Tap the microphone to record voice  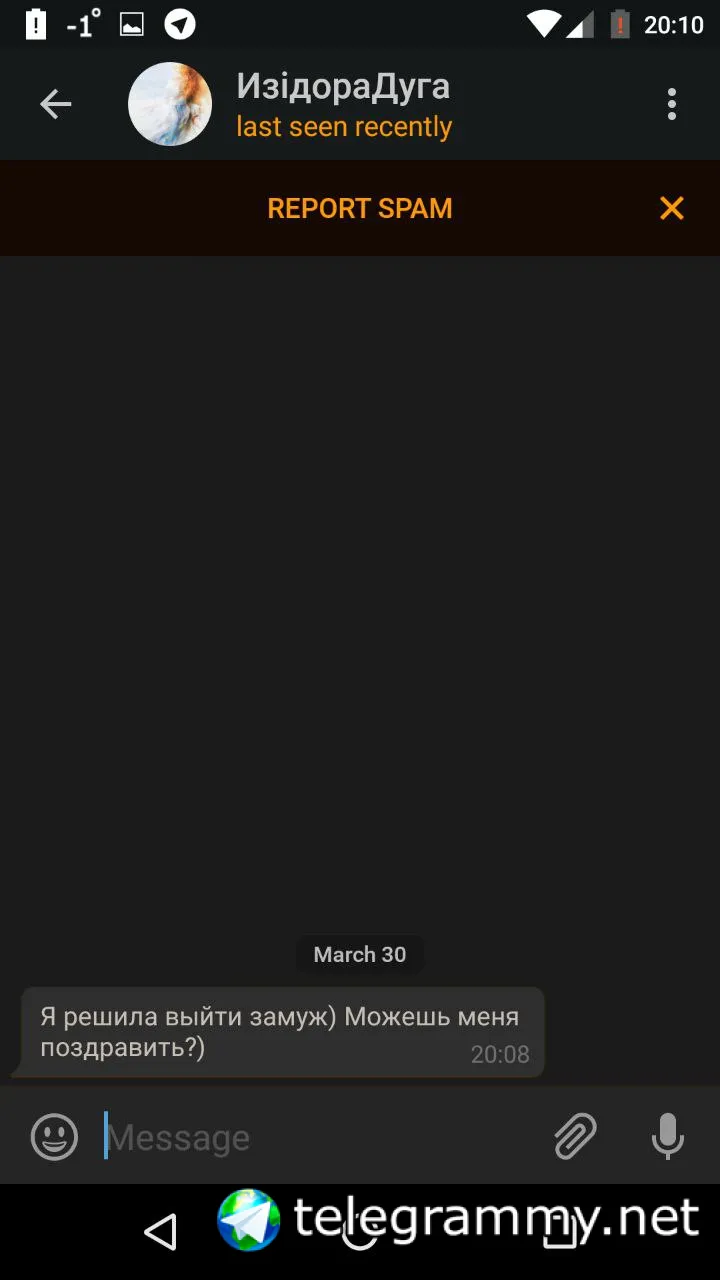(667, 1136)
